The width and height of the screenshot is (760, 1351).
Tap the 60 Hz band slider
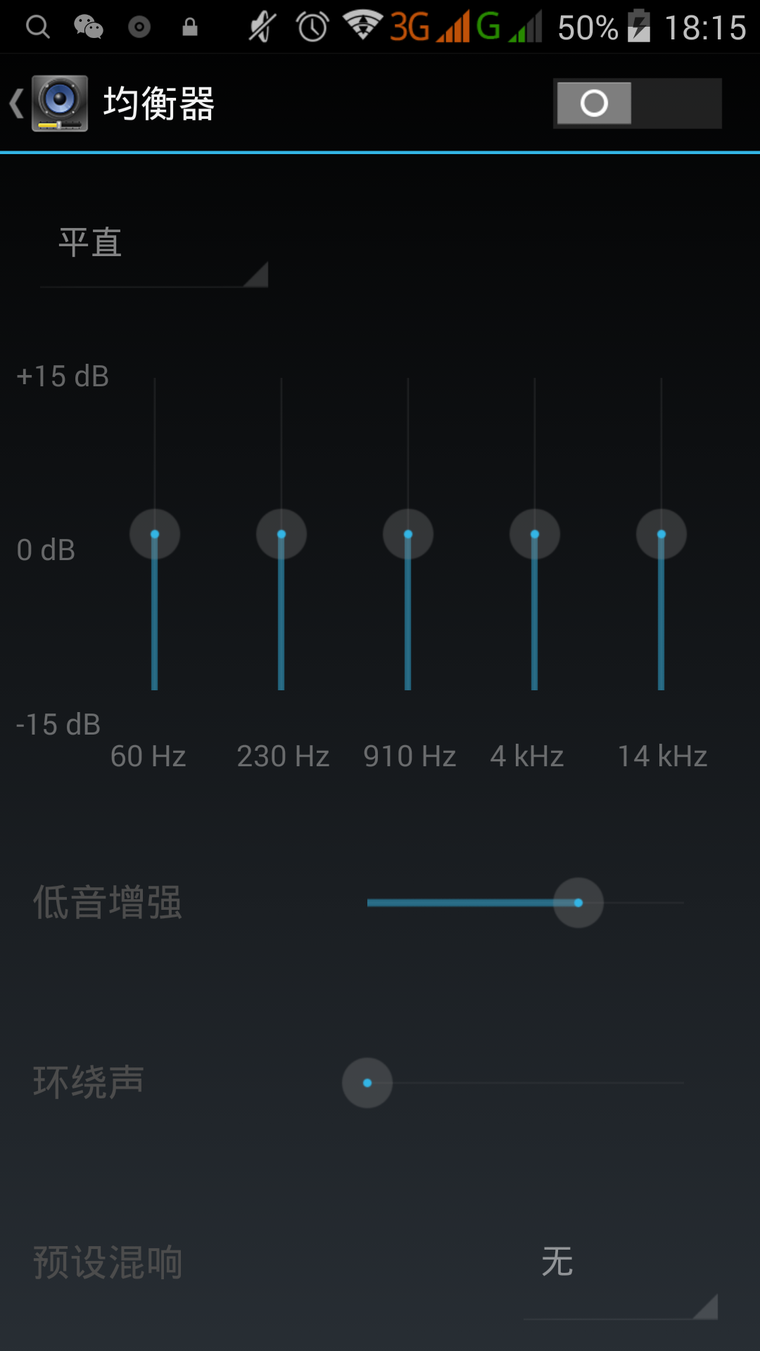[155, 534]
